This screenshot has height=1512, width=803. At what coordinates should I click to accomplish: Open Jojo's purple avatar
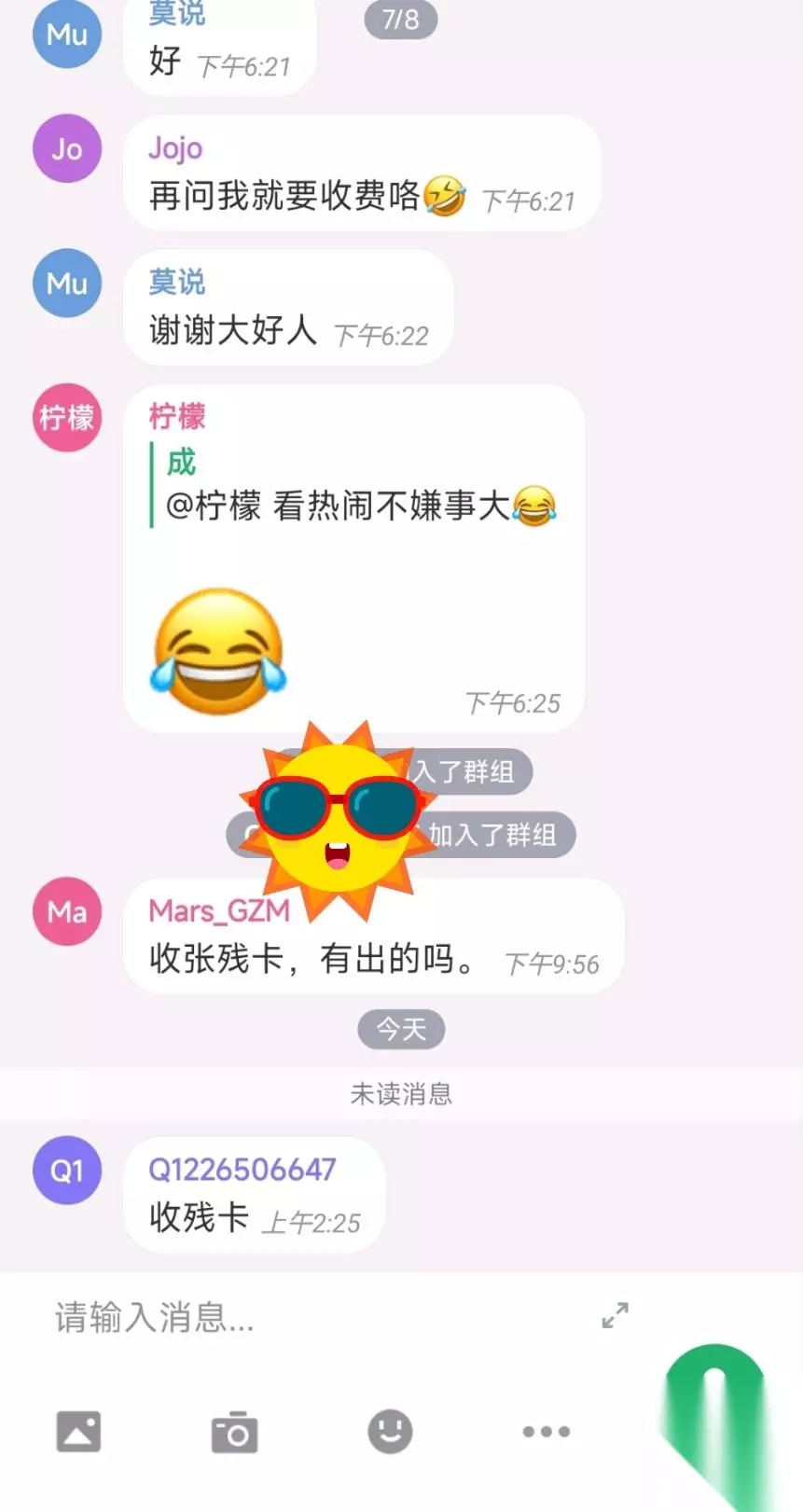(x=67, y=148)
